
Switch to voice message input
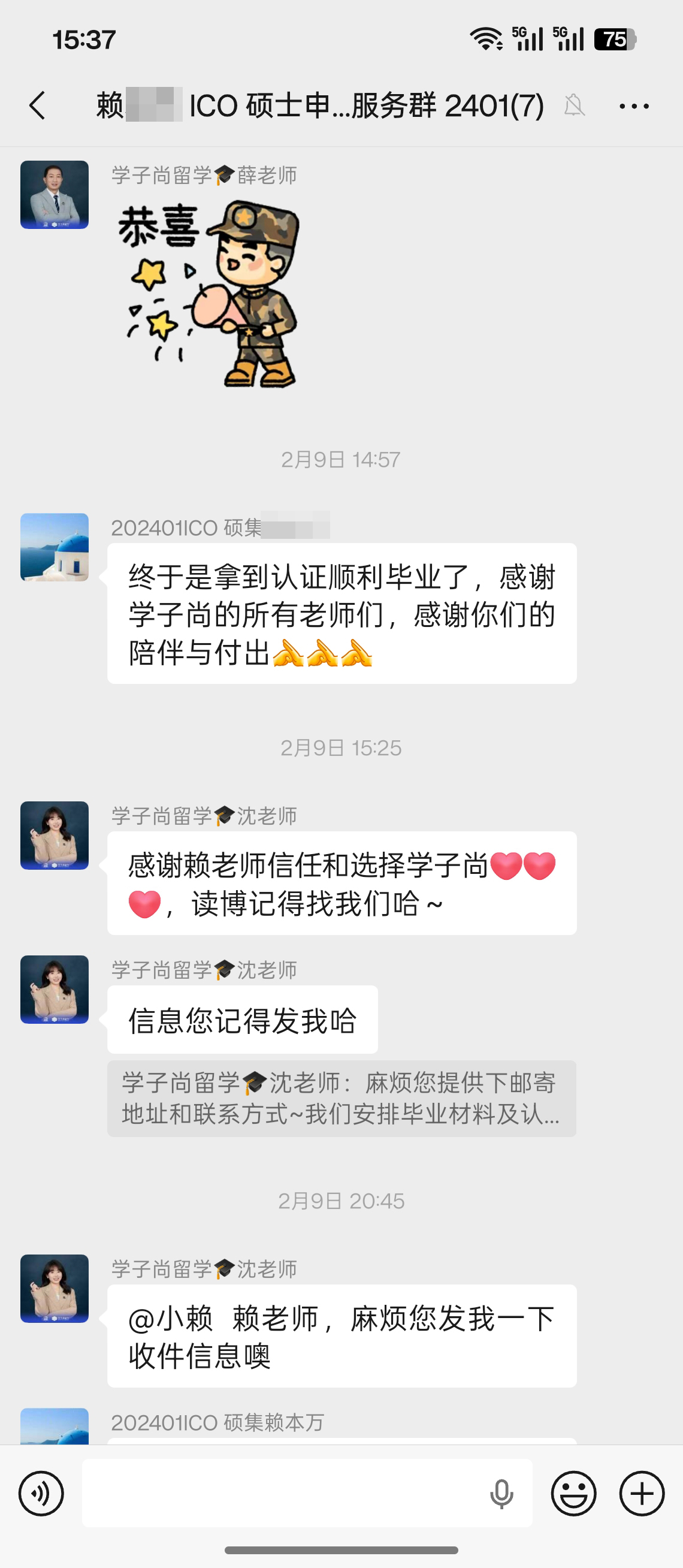tap(41, 1493)
